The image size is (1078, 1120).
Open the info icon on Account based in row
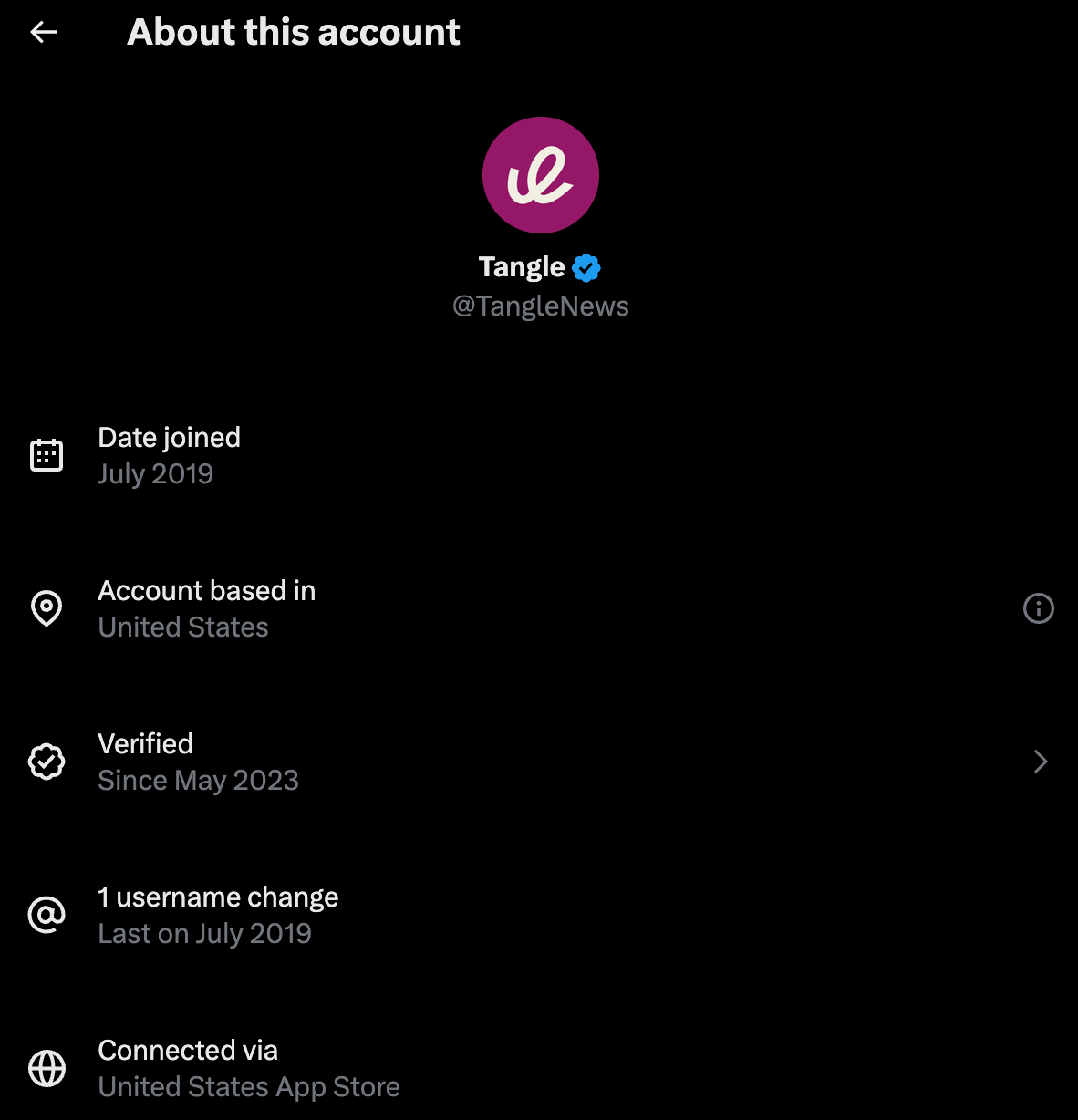click(1039, 608)
